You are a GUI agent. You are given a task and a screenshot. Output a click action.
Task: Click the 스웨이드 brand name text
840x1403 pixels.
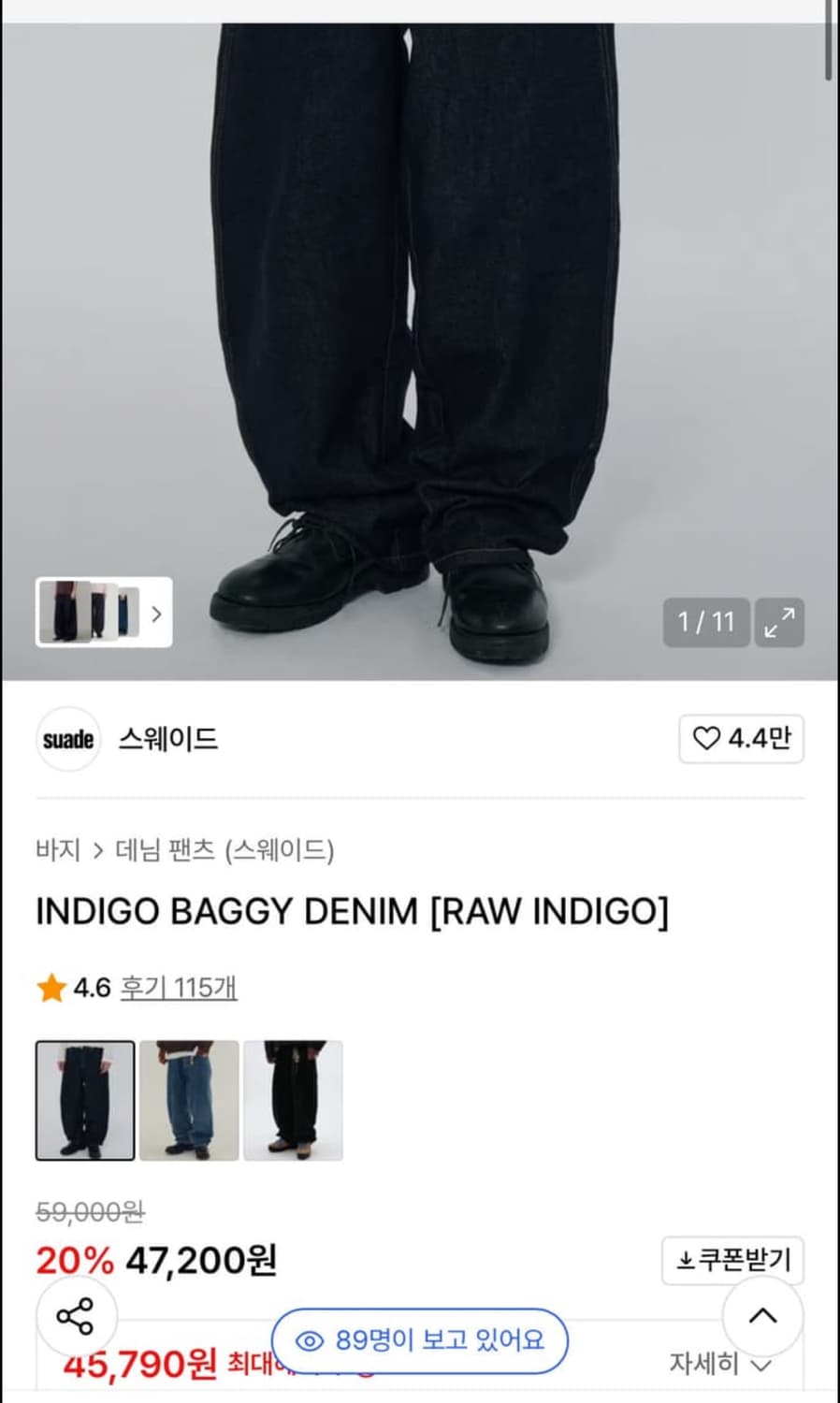point(168,739)
